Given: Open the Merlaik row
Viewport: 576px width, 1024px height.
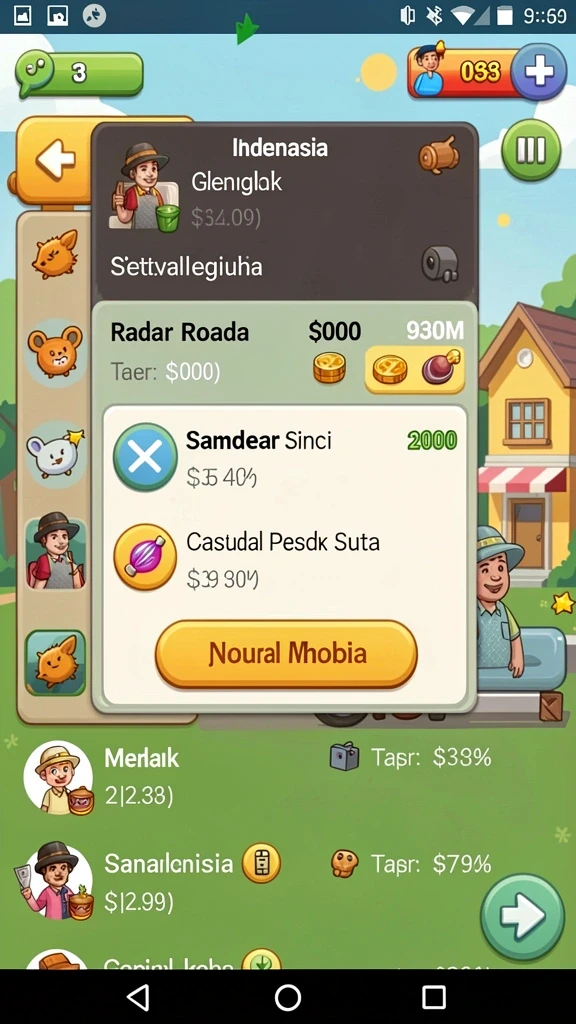Looking at the screenshot, I should point(288,775).
